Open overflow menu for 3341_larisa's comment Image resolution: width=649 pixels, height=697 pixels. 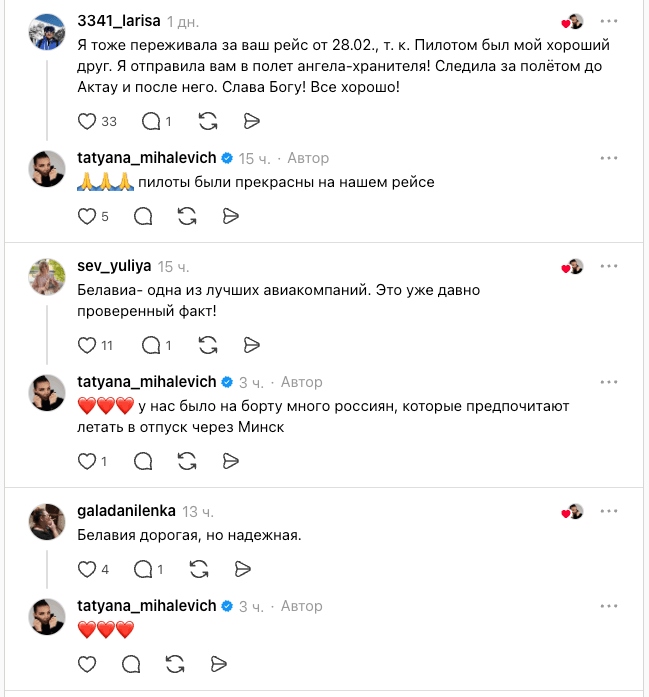click(x=608, y=21)
